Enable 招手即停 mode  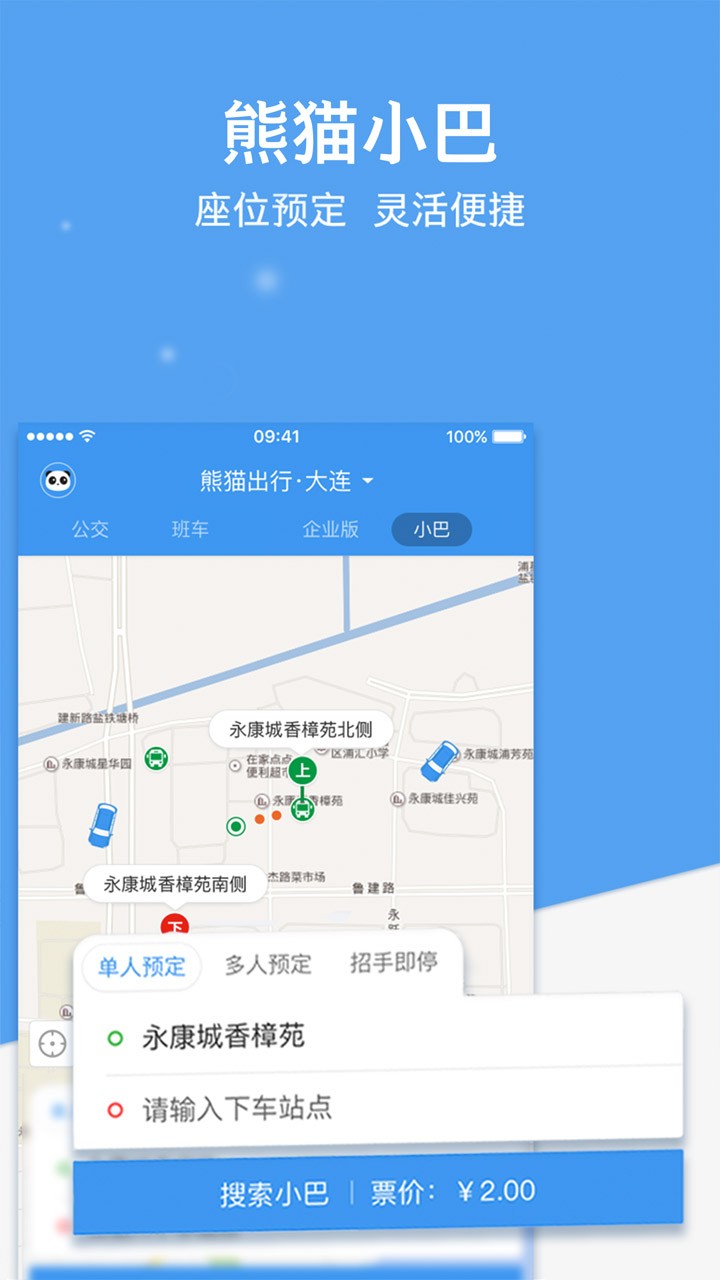pyautogui.click(x=394, y=963)
